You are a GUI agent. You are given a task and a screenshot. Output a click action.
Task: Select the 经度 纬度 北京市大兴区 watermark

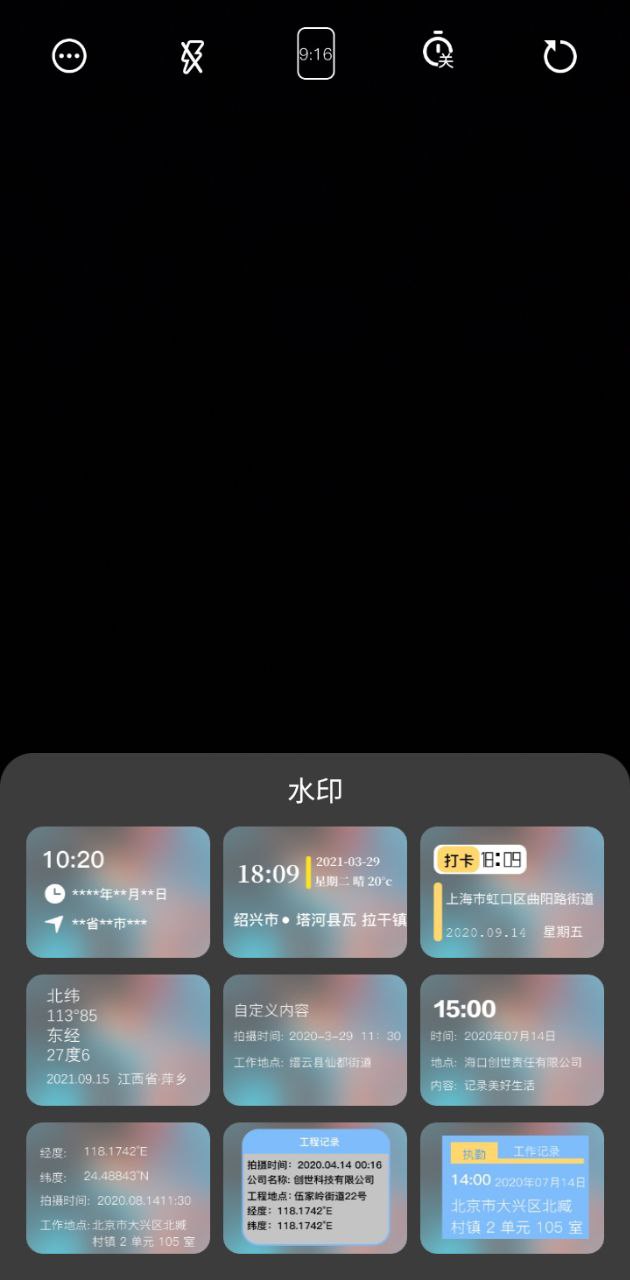point(118,1188)
